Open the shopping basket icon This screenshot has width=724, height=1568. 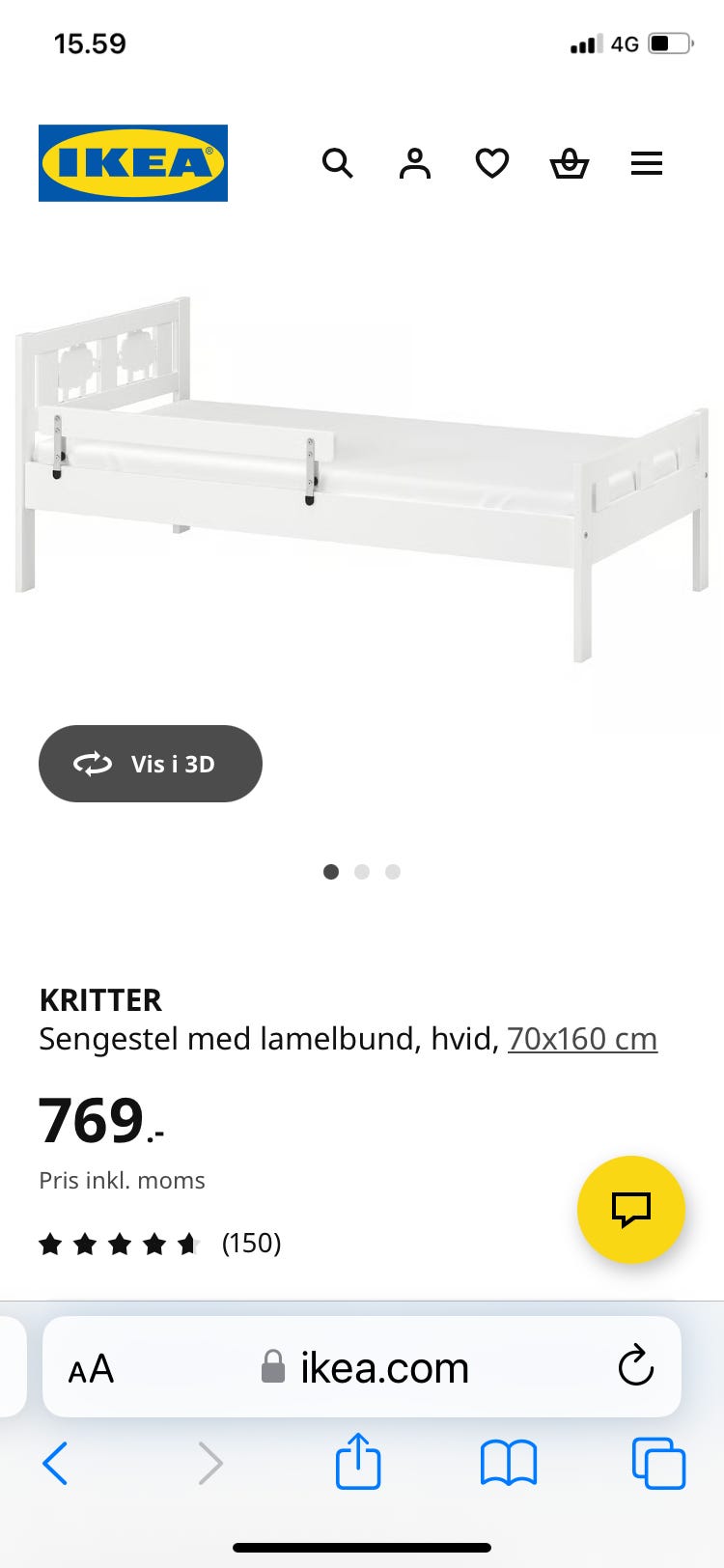(570, 163)
